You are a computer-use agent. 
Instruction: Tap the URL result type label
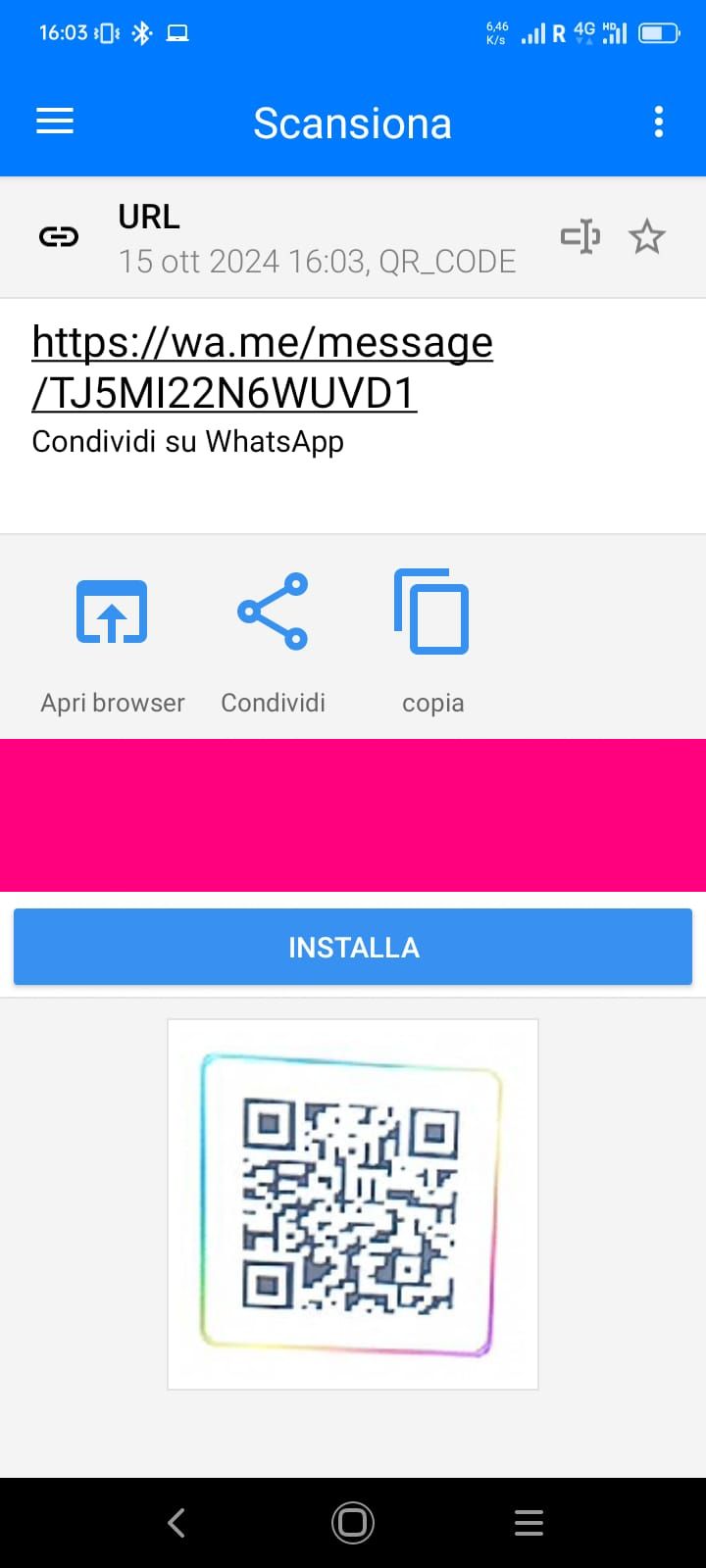tap(148, 216)
